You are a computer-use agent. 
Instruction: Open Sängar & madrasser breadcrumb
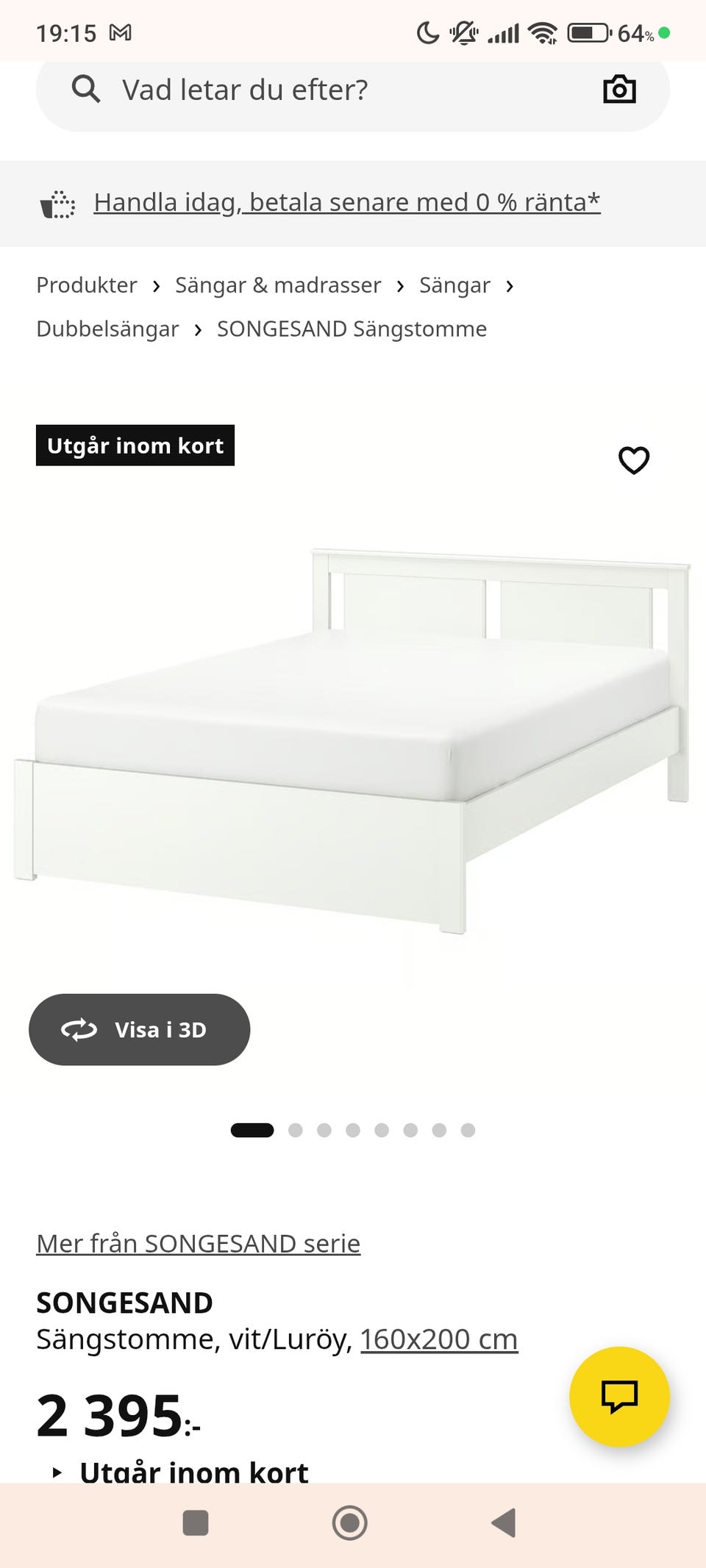[x=278, y=285]
